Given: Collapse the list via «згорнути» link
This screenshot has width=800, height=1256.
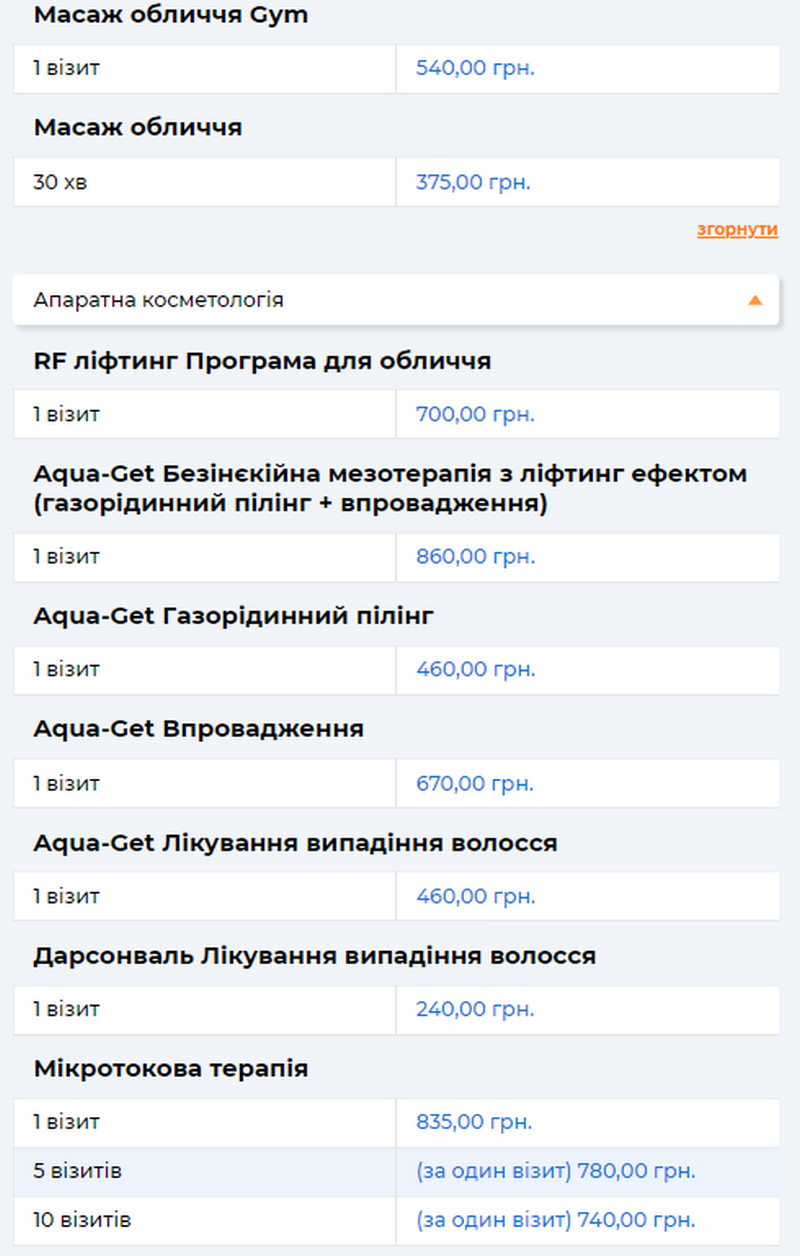Looking at the screenshot, I should (x=737, y=230).
